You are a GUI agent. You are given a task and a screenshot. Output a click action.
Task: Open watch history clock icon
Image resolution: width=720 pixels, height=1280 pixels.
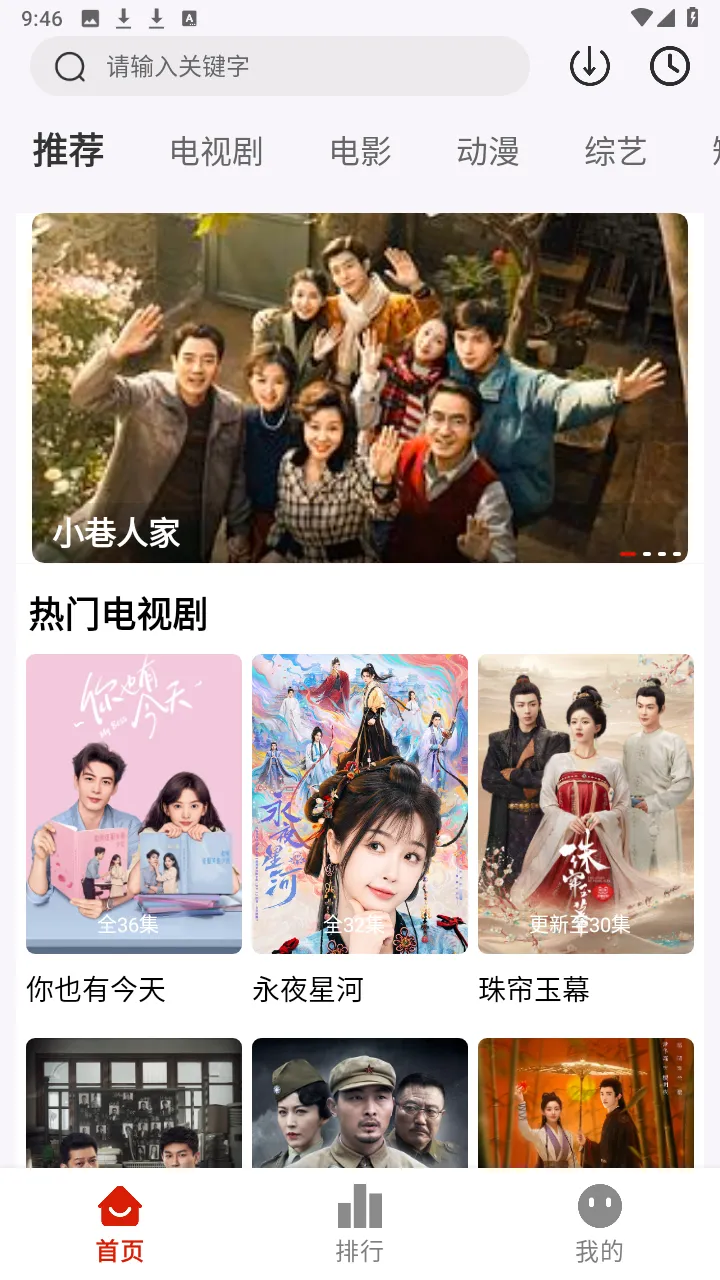(x=670, y=66)
